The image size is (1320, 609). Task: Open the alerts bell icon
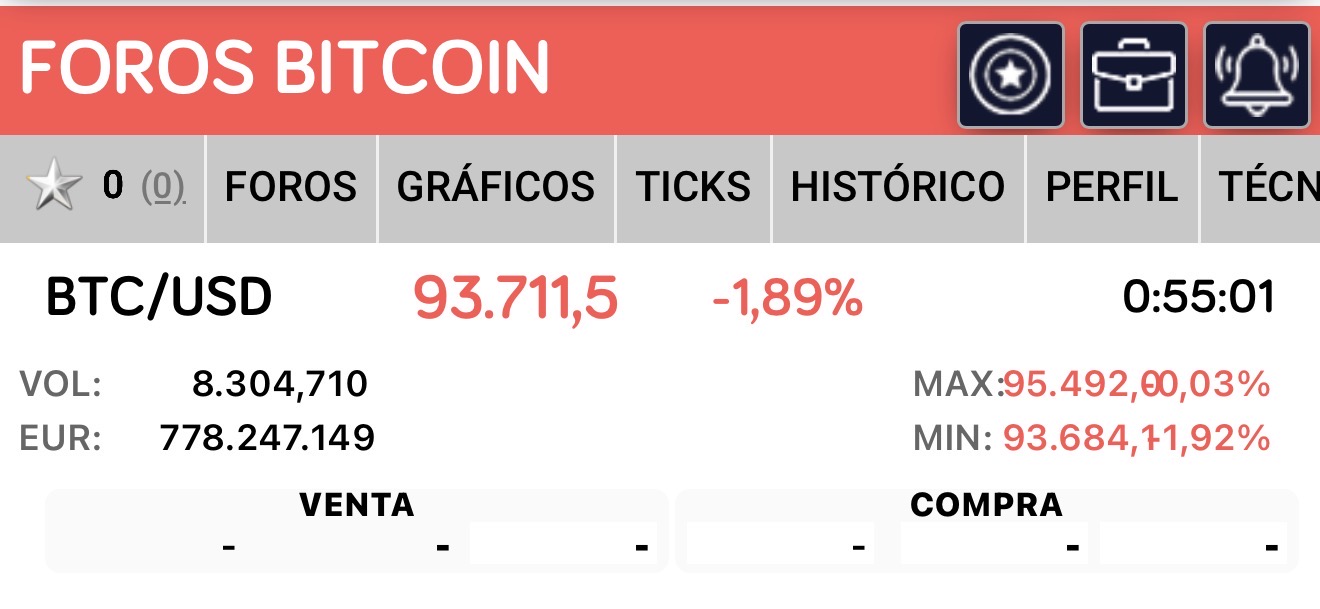point(1257,76)
